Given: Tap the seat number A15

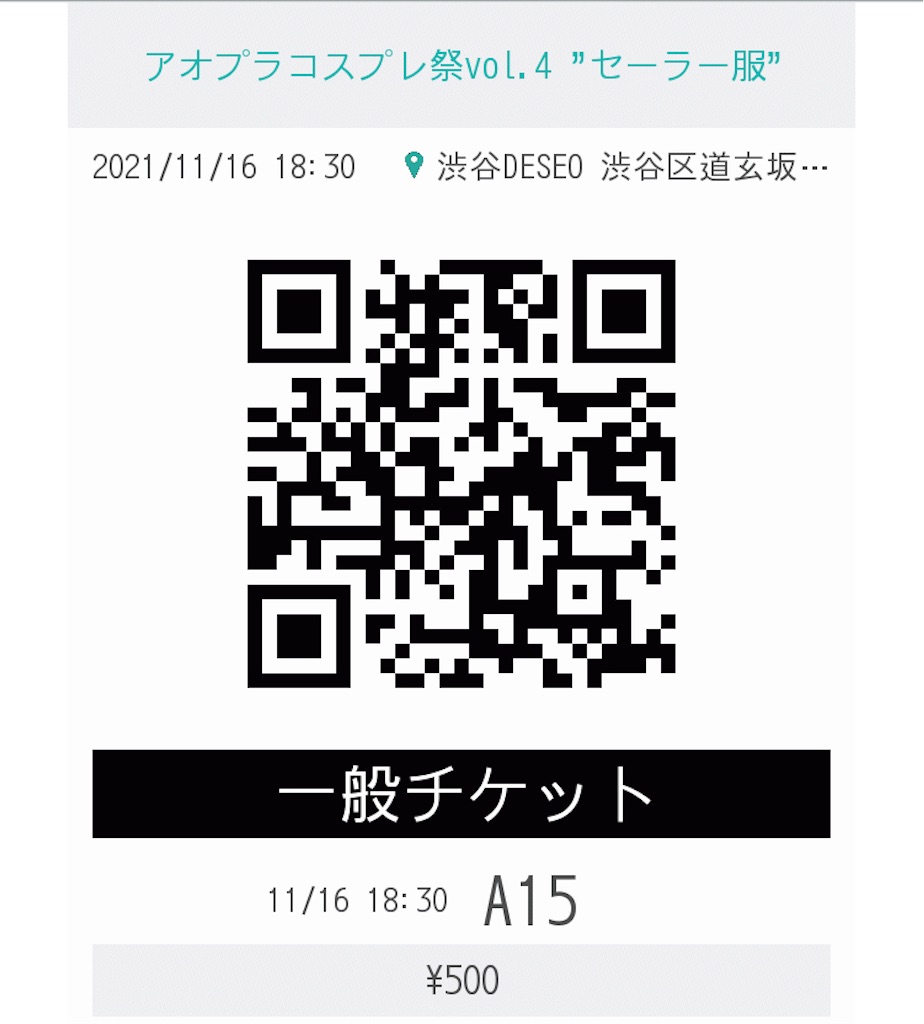Looking at the screenshot, I should click(530, 898).
